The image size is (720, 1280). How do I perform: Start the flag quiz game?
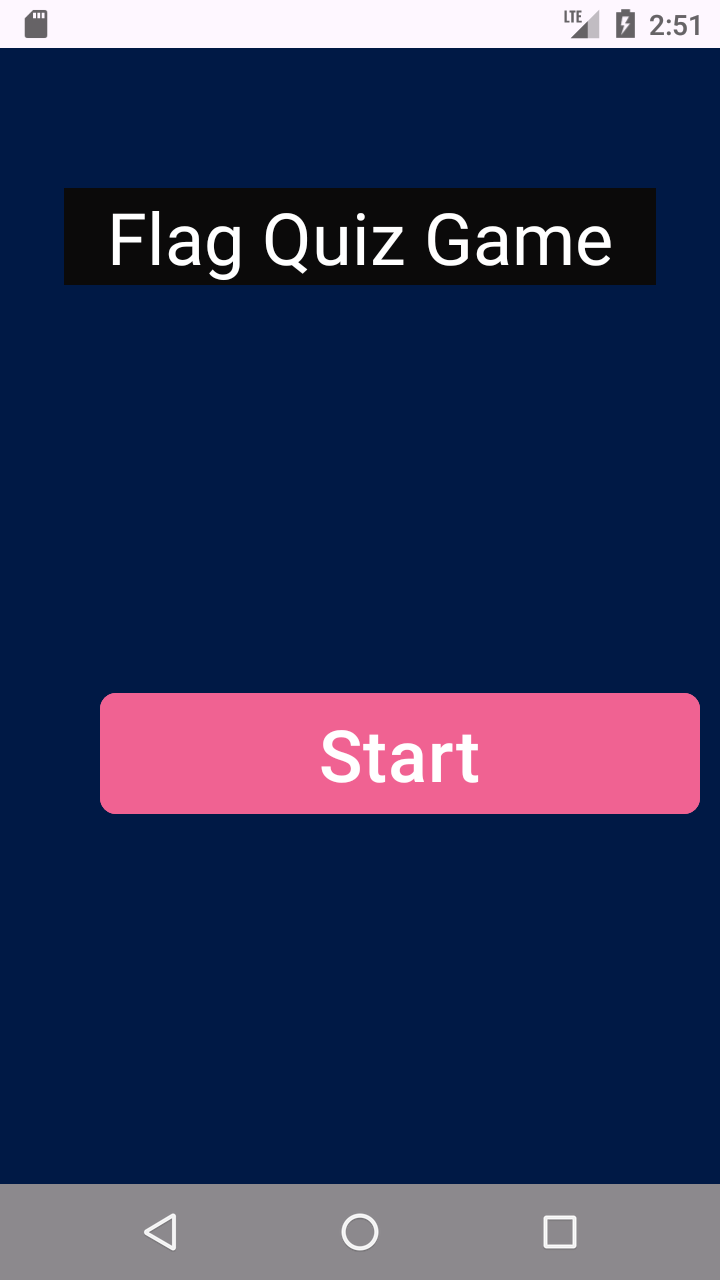400,754
